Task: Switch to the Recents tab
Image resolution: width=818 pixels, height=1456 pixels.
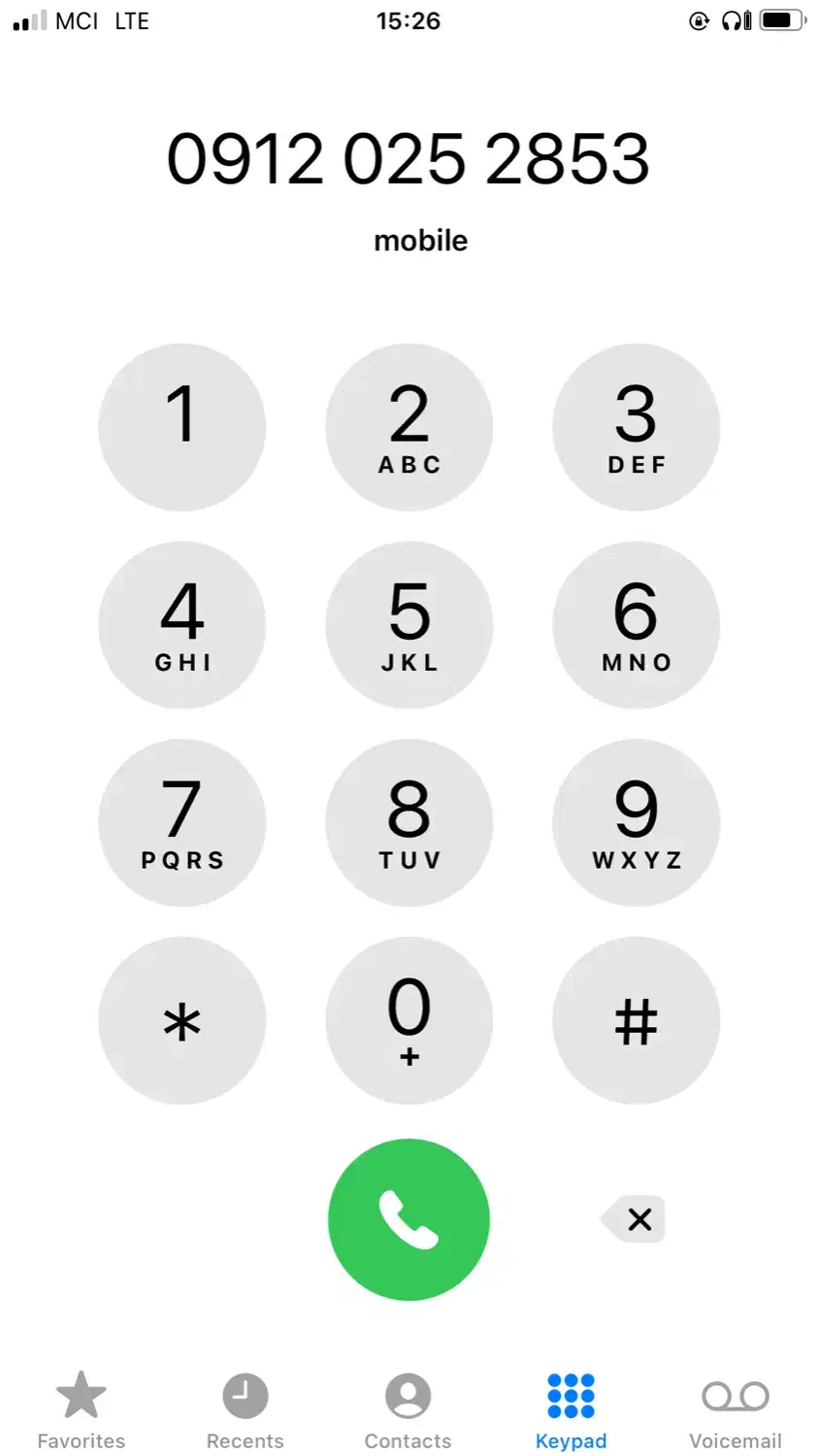Action: [245, 1410]
